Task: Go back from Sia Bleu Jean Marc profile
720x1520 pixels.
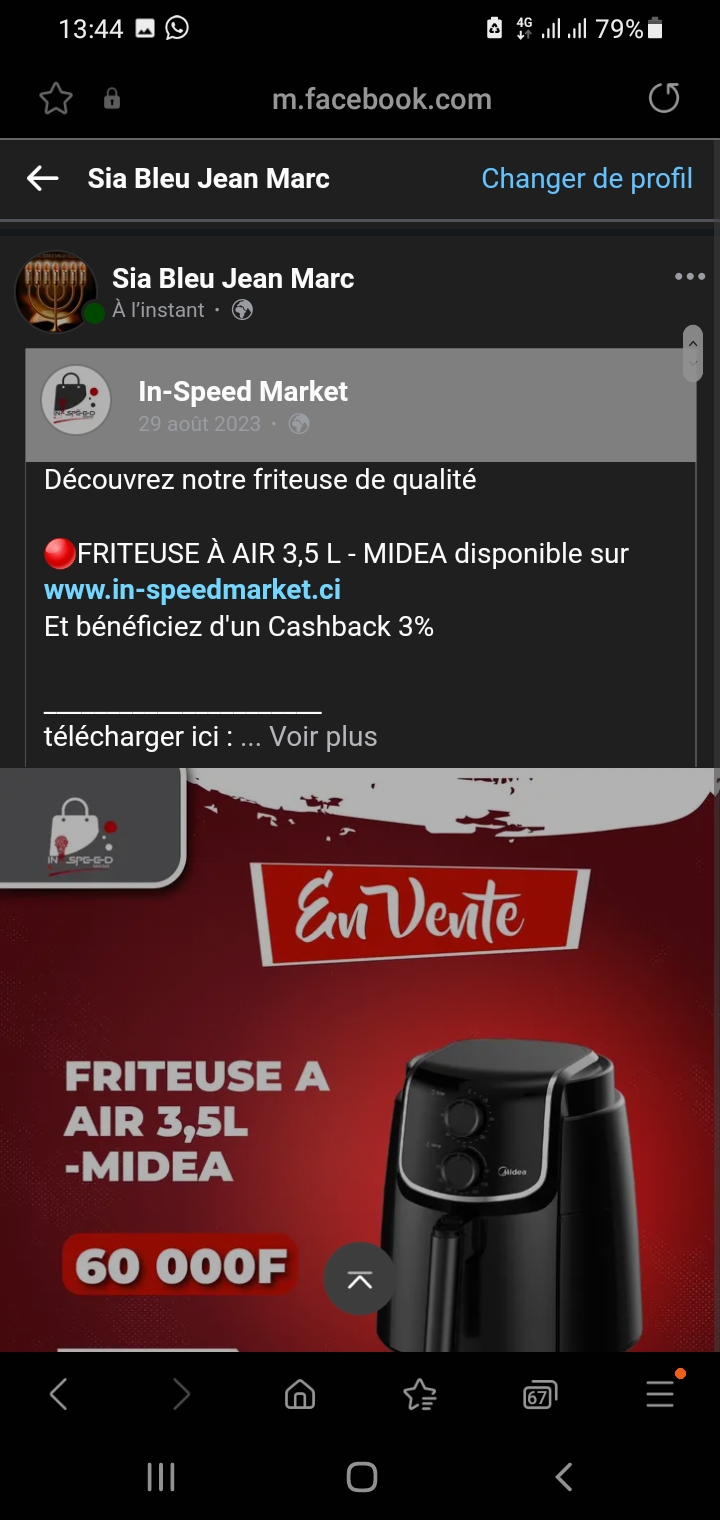Action: (42, 179)
